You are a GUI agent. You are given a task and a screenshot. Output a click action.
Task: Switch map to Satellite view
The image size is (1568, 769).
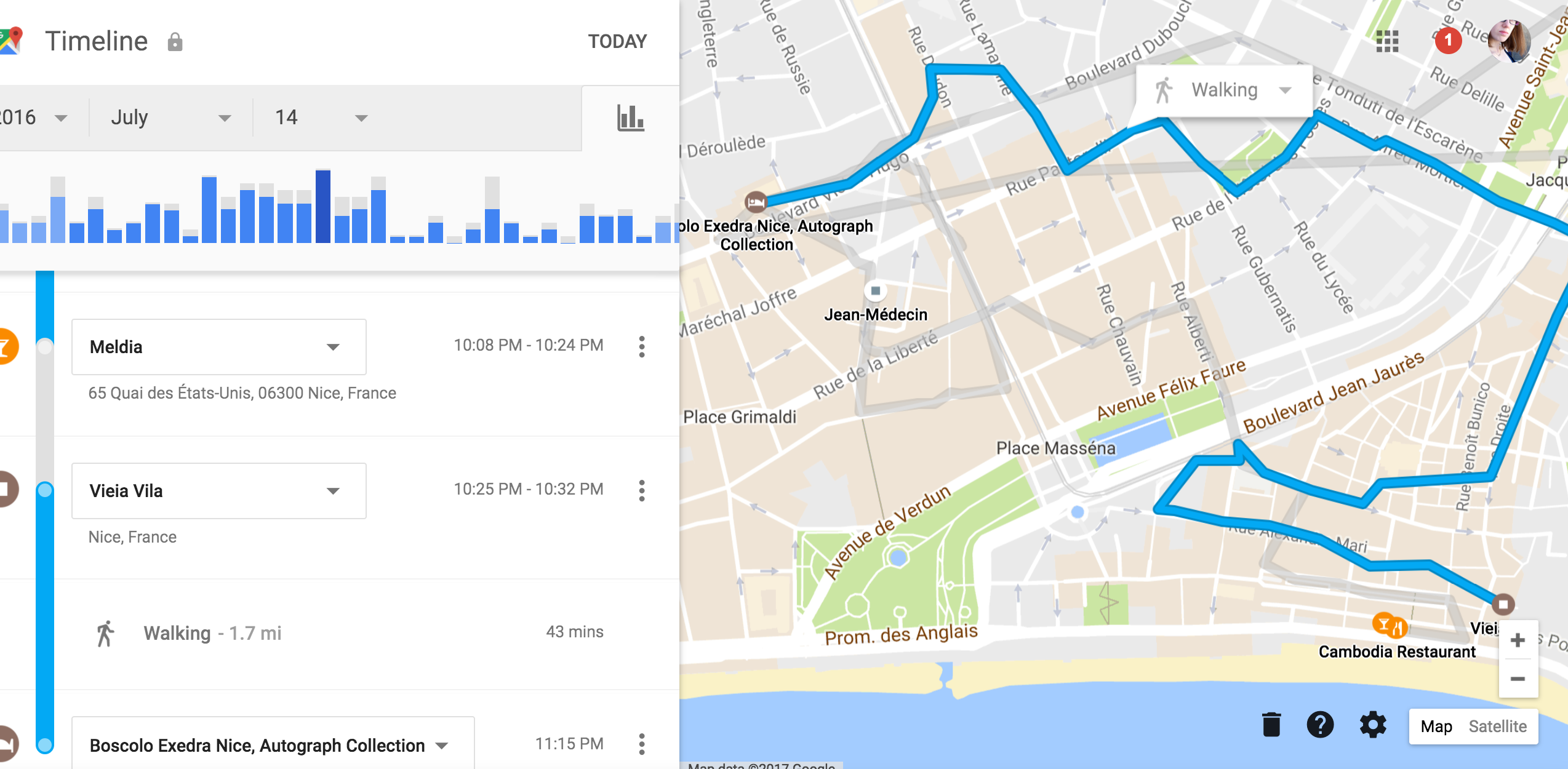1497,727
